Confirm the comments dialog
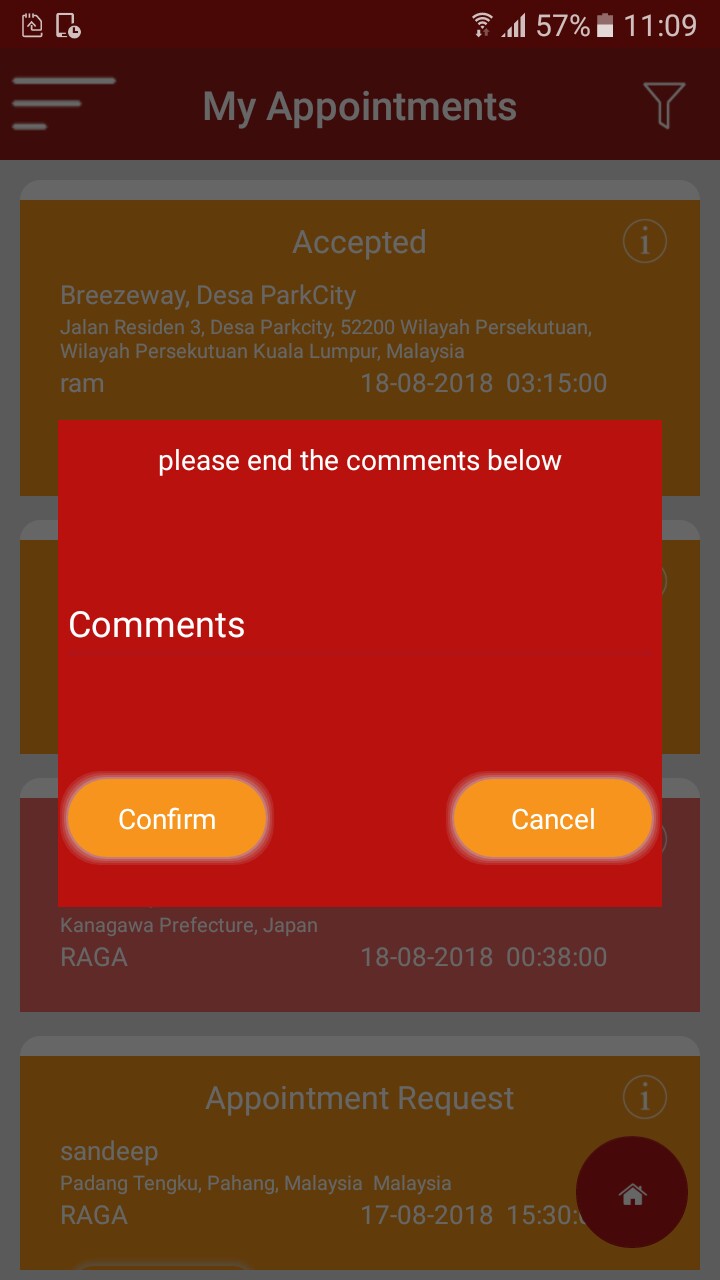 pos(167,819)
